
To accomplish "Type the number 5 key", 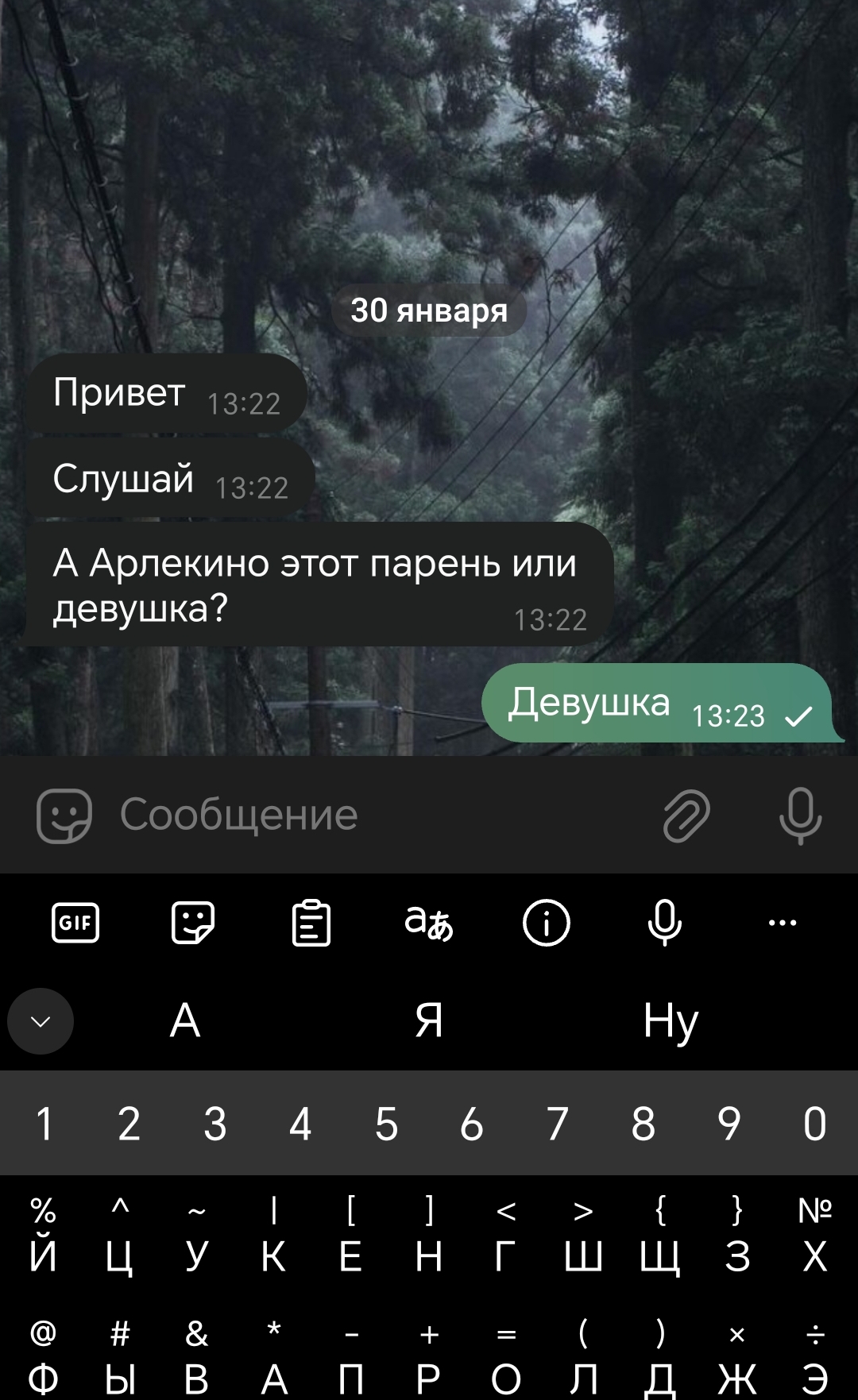I will [x=386, y=1124].
